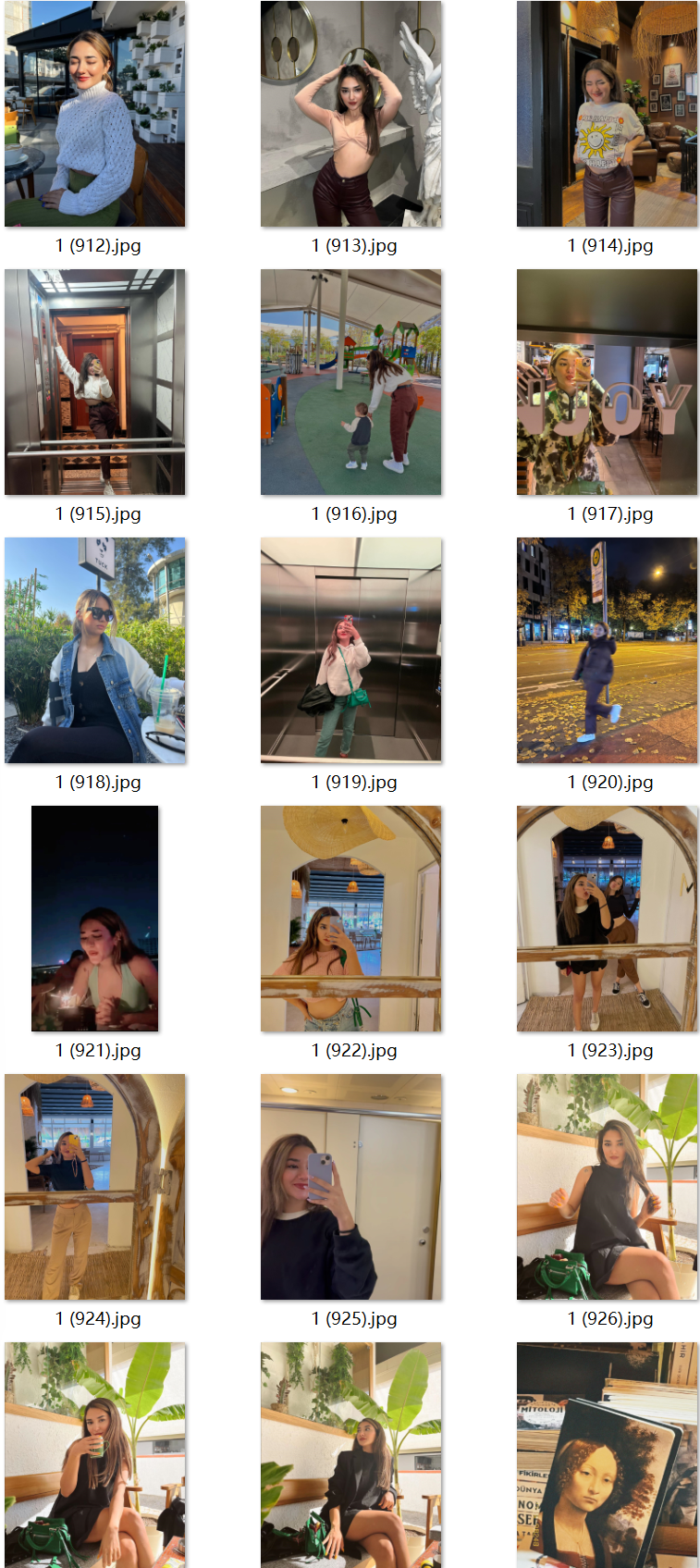Open playground photo 1 (916).jpg
The height and width of the screenshot is (1568, 700).
pyautogui.click(x=350, y=382)
